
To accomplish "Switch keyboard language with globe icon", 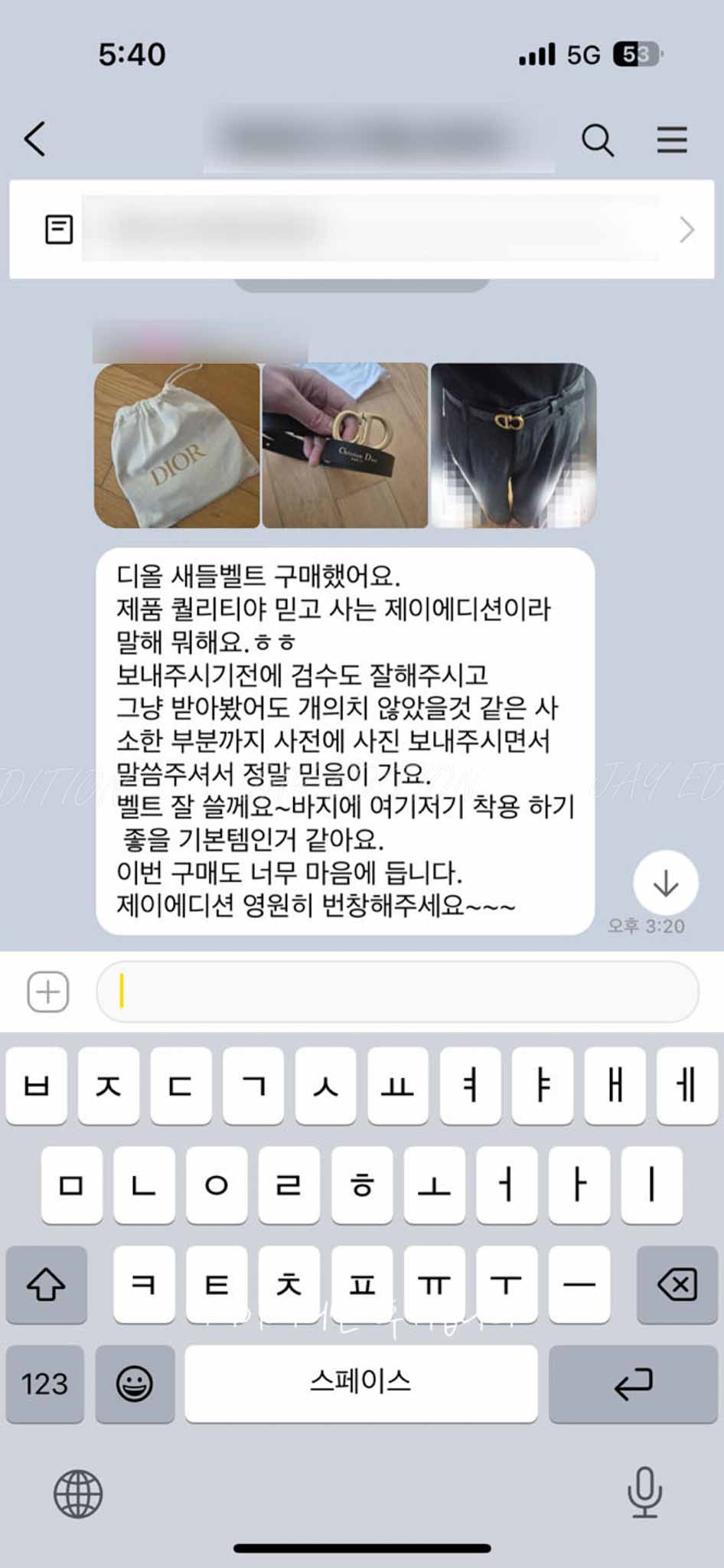I will (x=78, y=1494).
